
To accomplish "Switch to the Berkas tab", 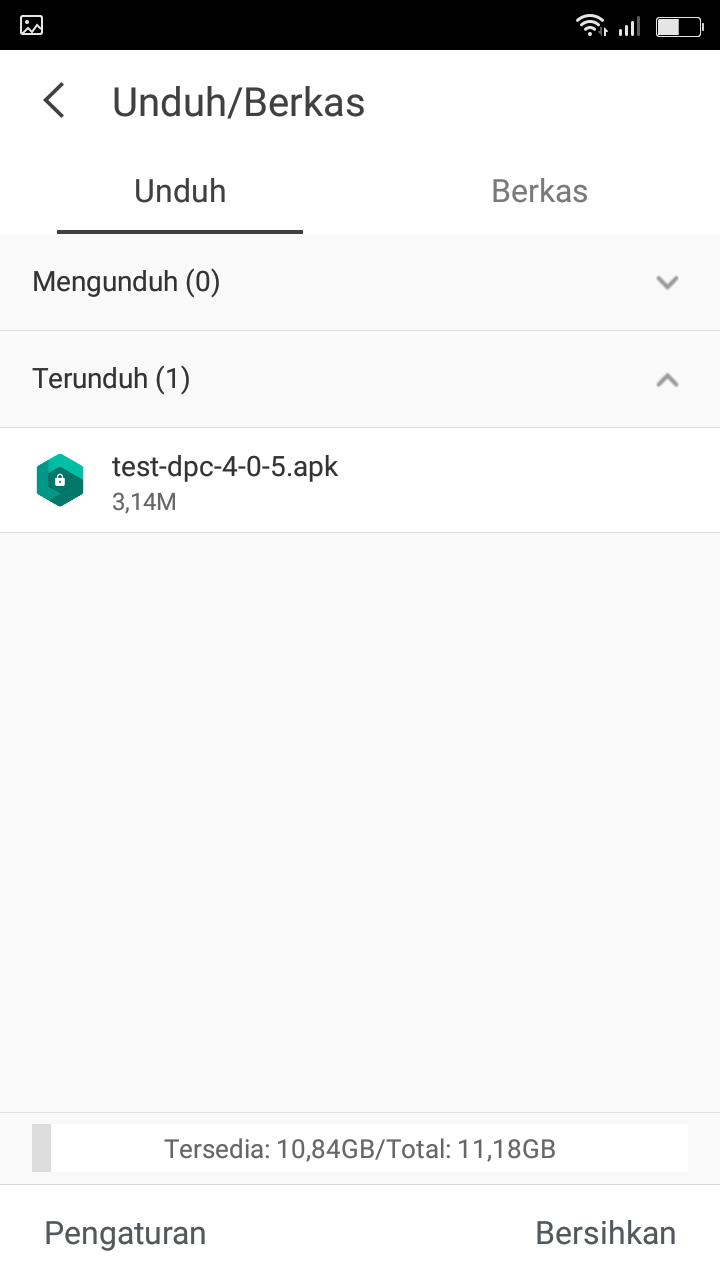I will (539, 191).
